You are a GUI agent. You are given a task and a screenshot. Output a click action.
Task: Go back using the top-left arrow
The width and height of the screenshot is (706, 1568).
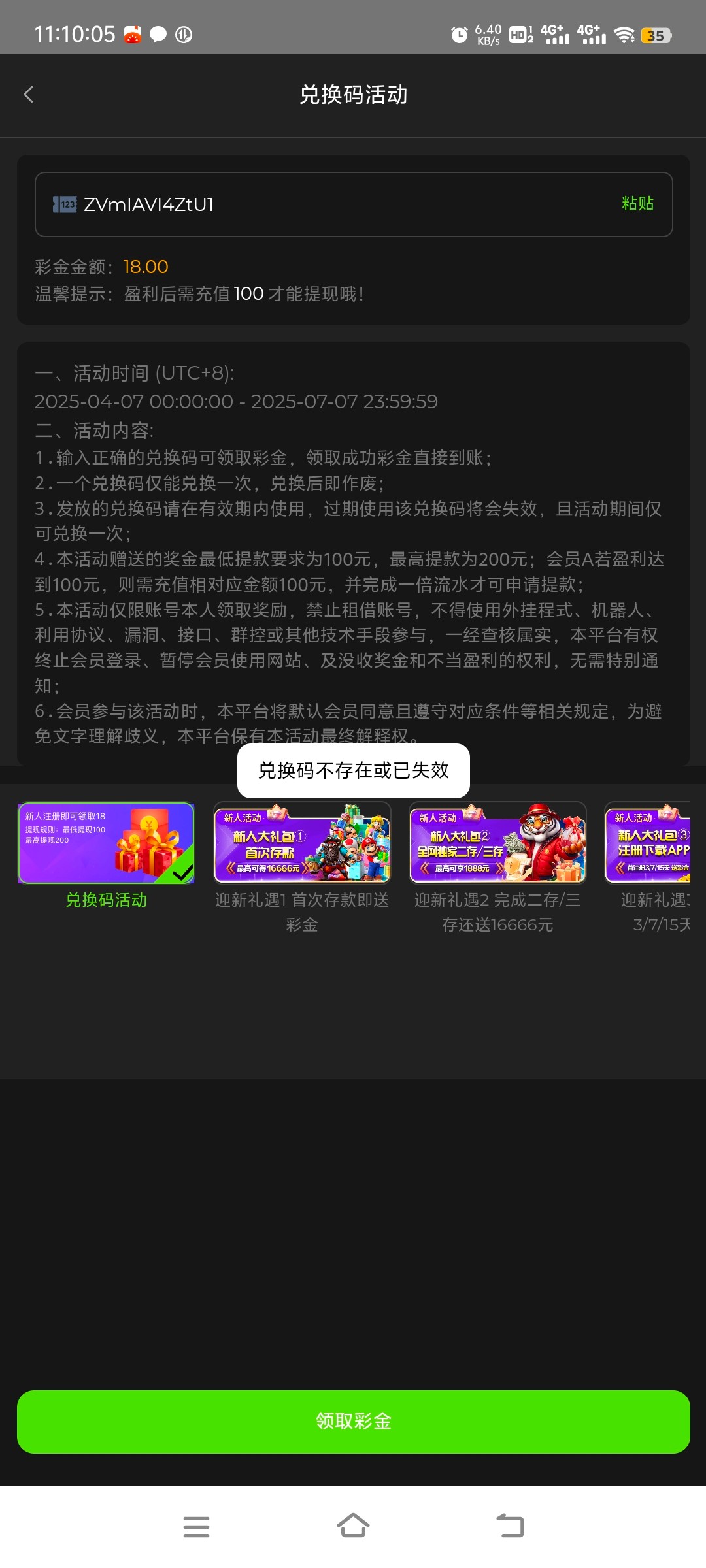[29, 95]
